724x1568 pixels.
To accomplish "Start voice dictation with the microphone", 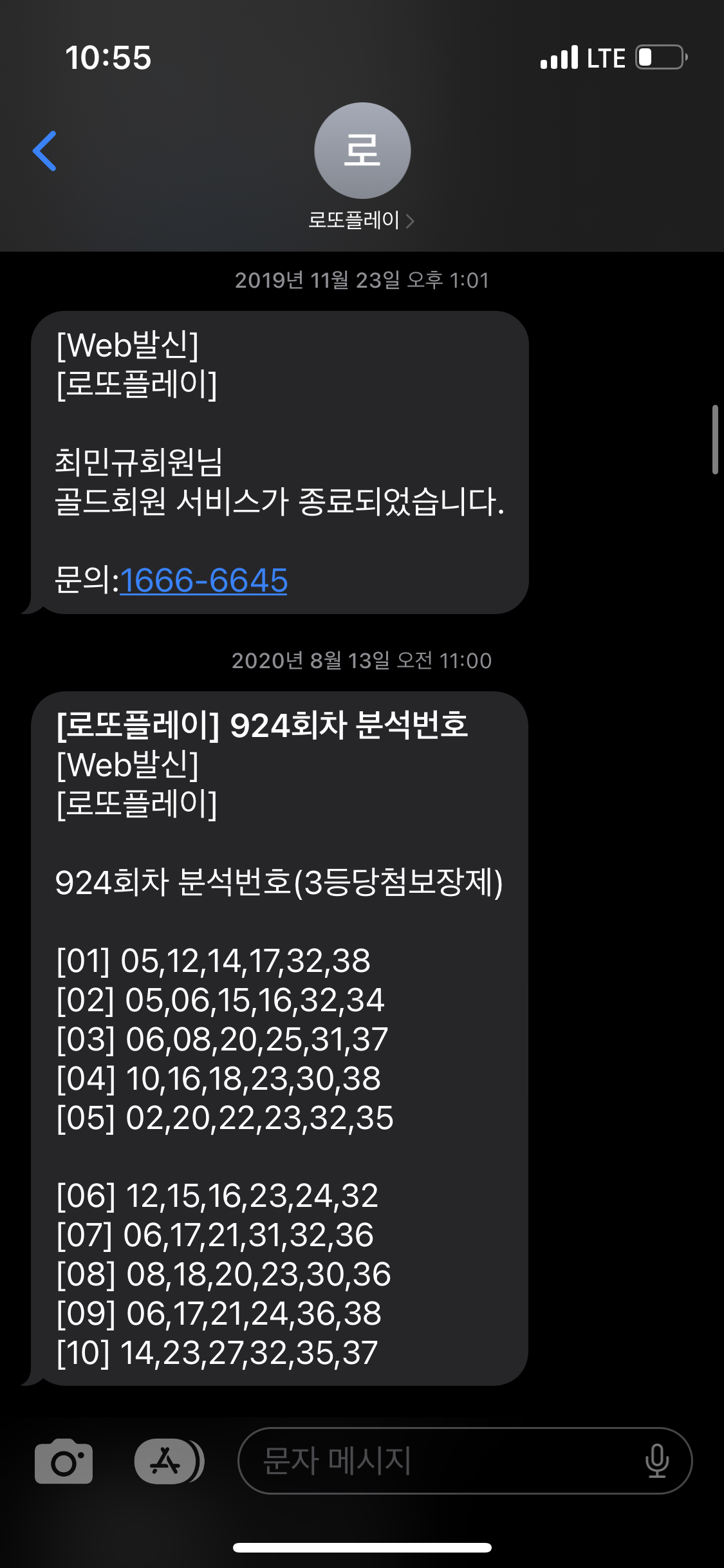I will [x=656, y=1461].
